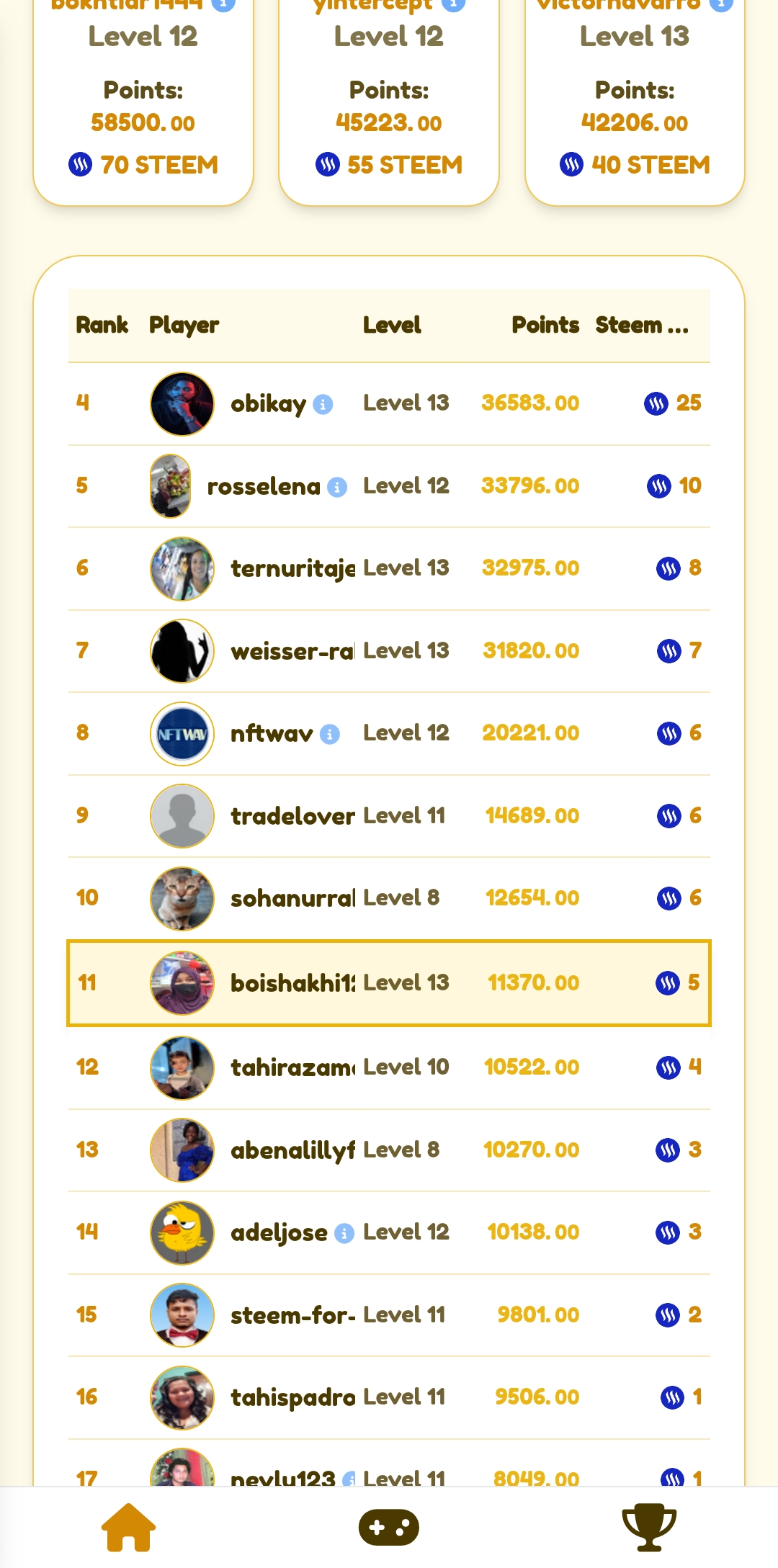Tap the info icon beside adeljose
This screenshot has height=1568, width=778.
click(x=344, y=1234)
